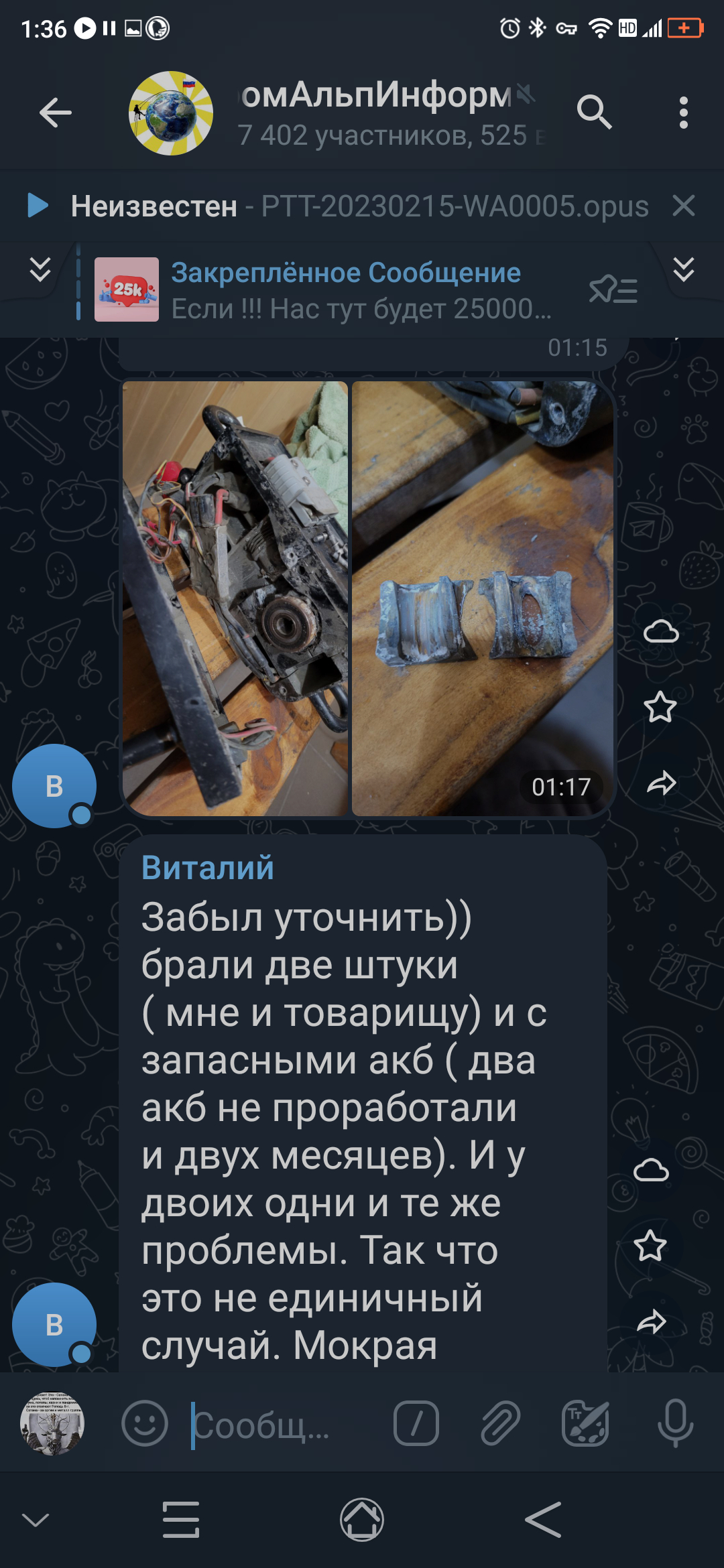The image size is (724, 1568).
Task: Attach a file with the paperclip
Action: coord(501,1423)
